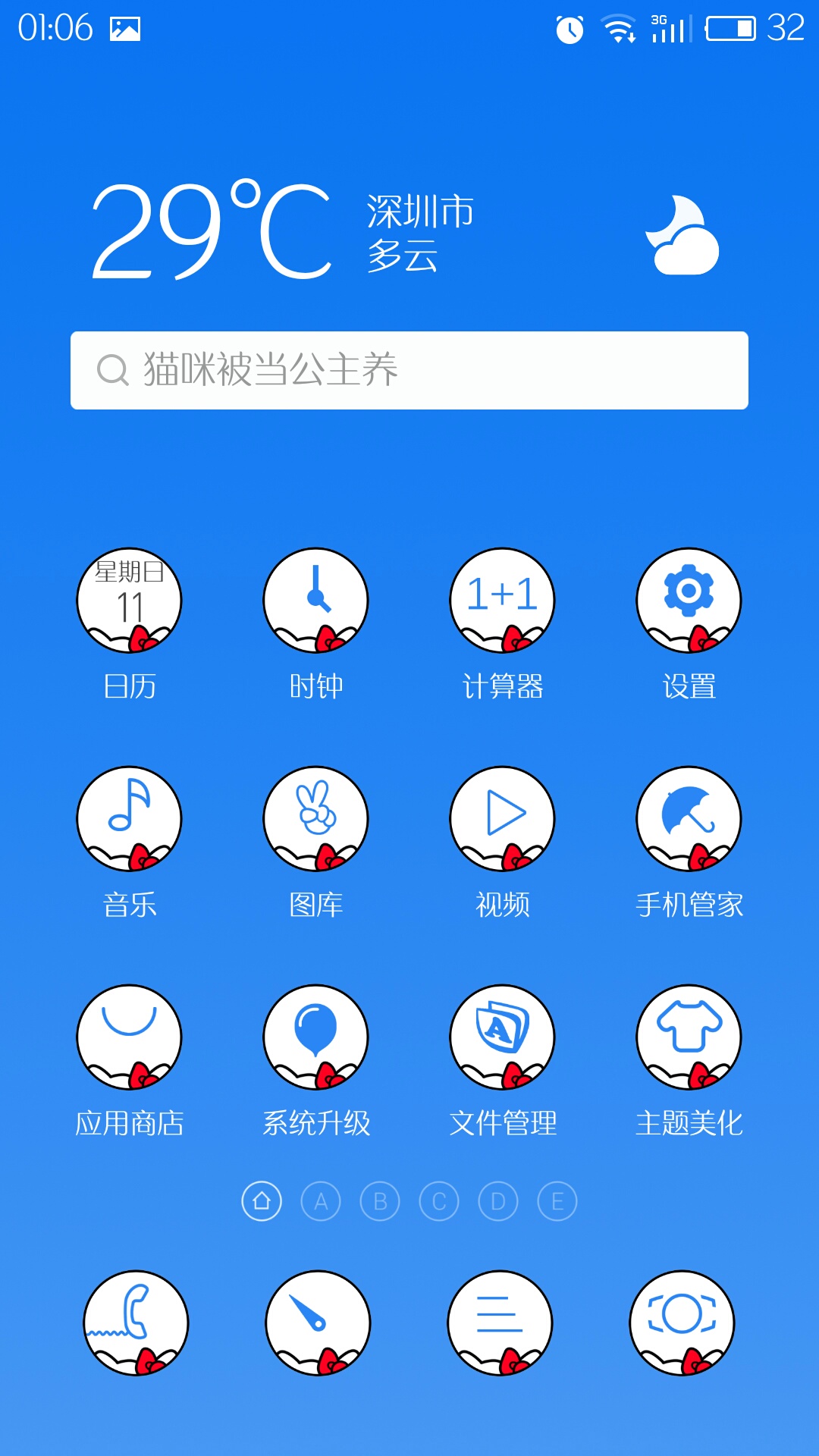819x1456 pixels.
Task: Launch the 视频 video app
Action: coord(502,819)
